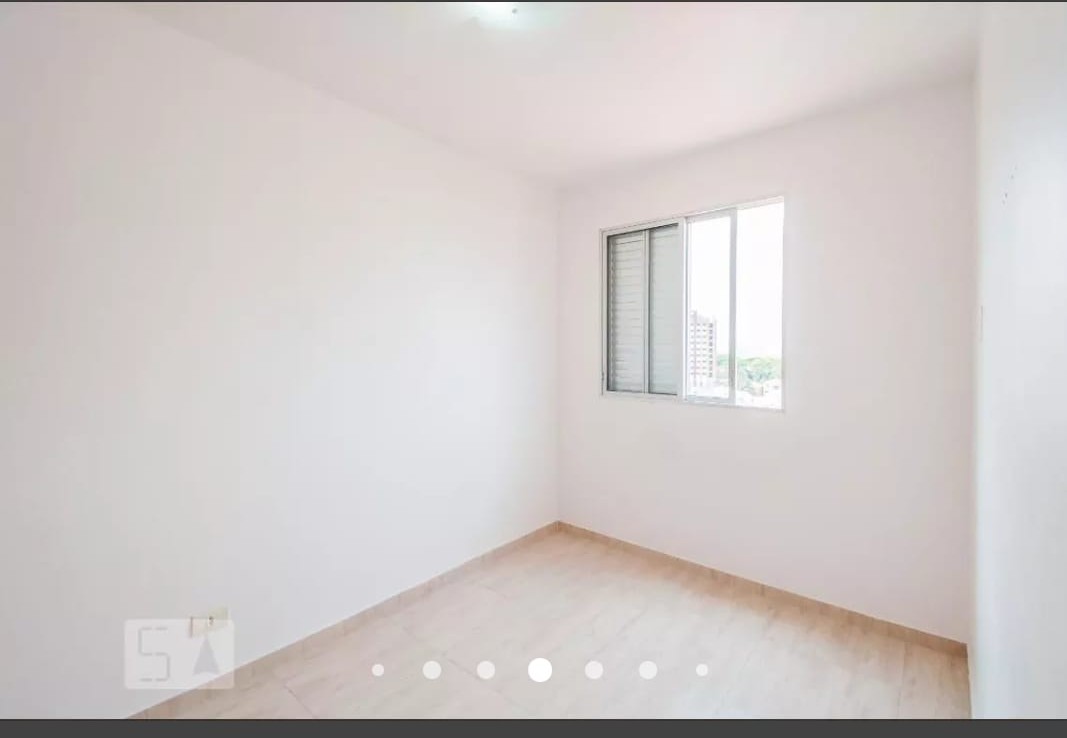Screen dimensions: 1067x738
Task: Tap the enlarged current page indicator dot
Action: point(540,670)
